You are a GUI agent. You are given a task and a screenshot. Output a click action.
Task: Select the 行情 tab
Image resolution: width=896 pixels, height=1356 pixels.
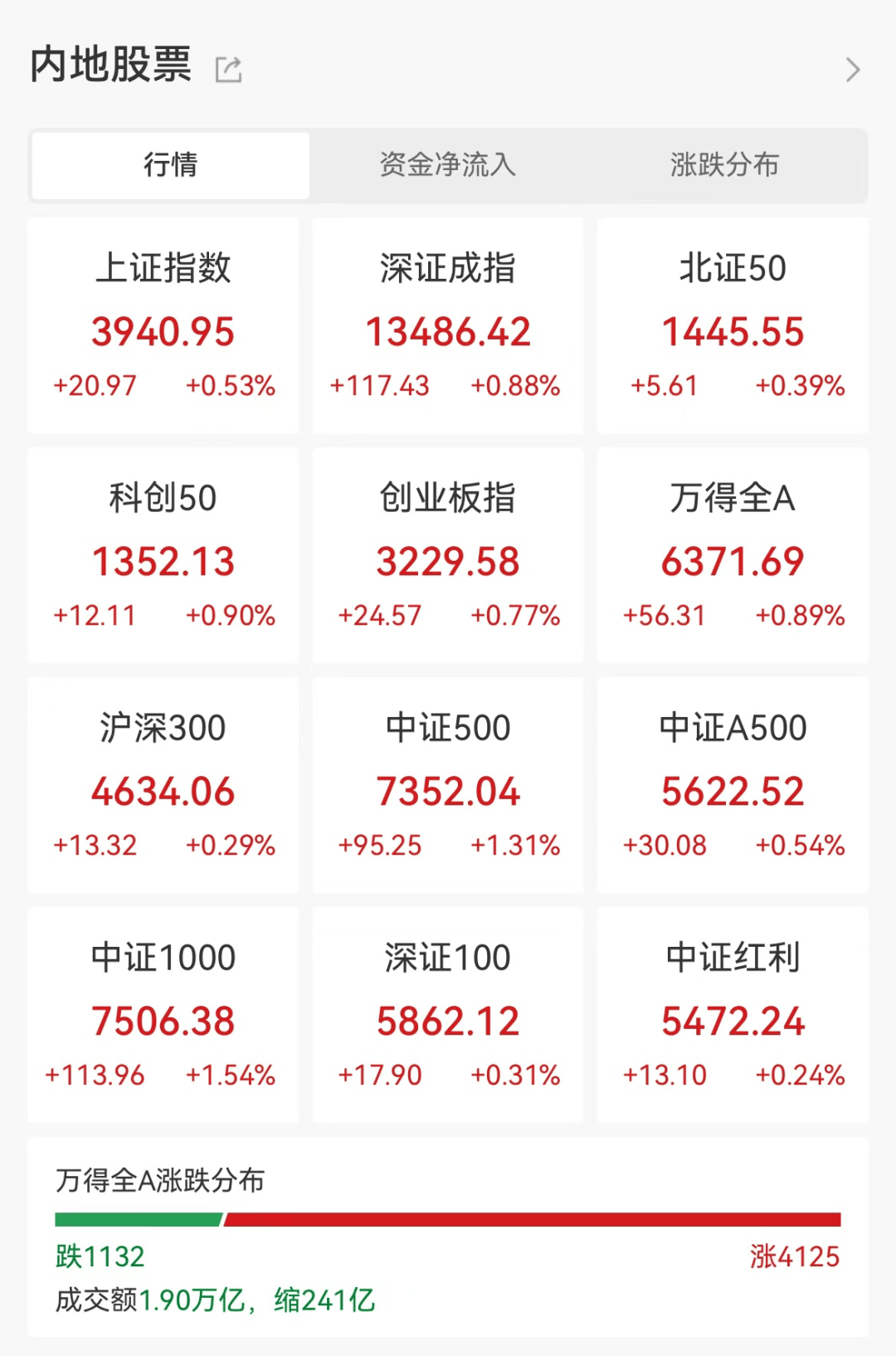(169, 165)
